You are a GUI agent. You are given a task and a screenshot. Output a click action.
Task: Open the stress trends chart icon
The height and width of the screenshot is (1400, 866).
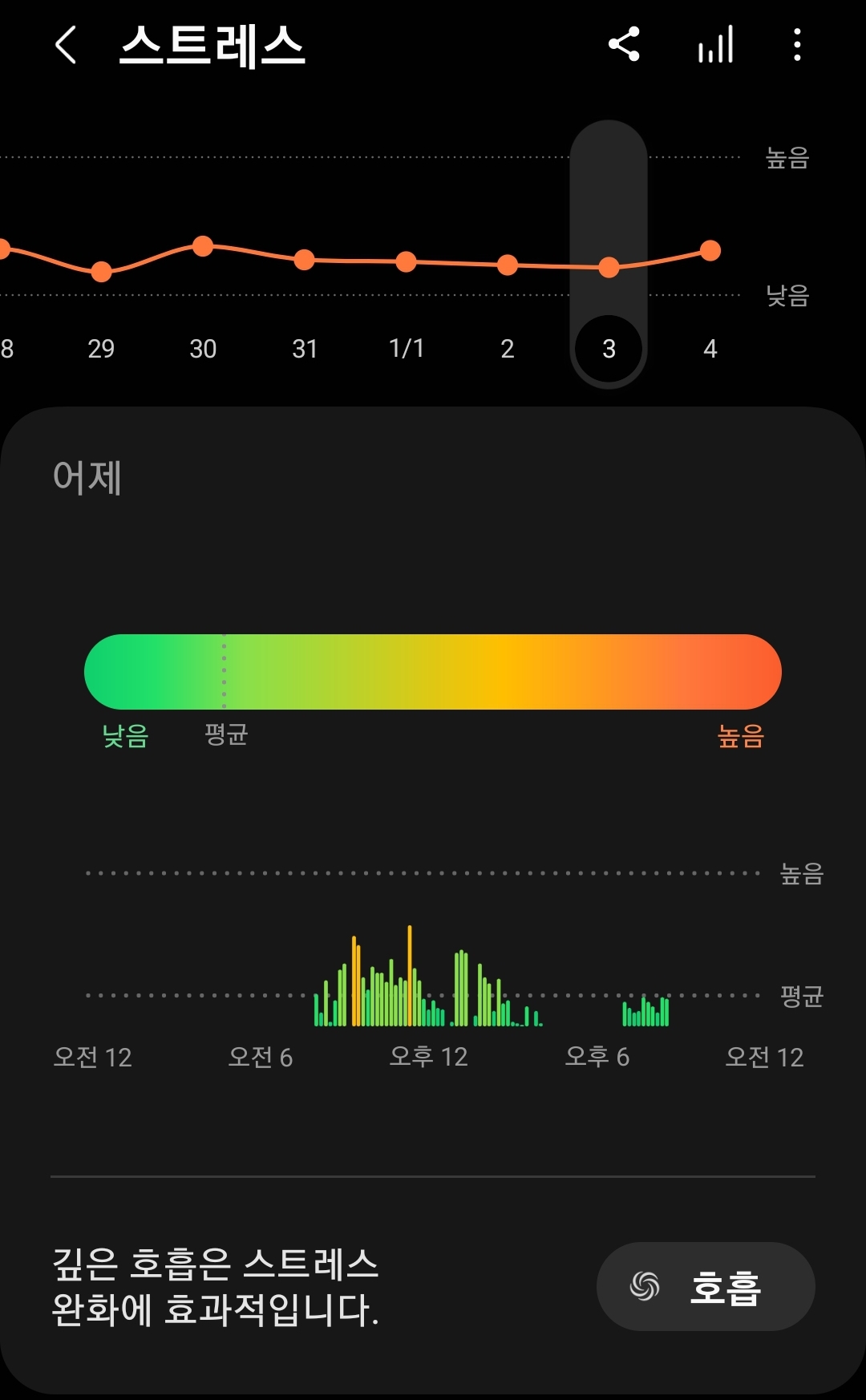pos(715,44)
